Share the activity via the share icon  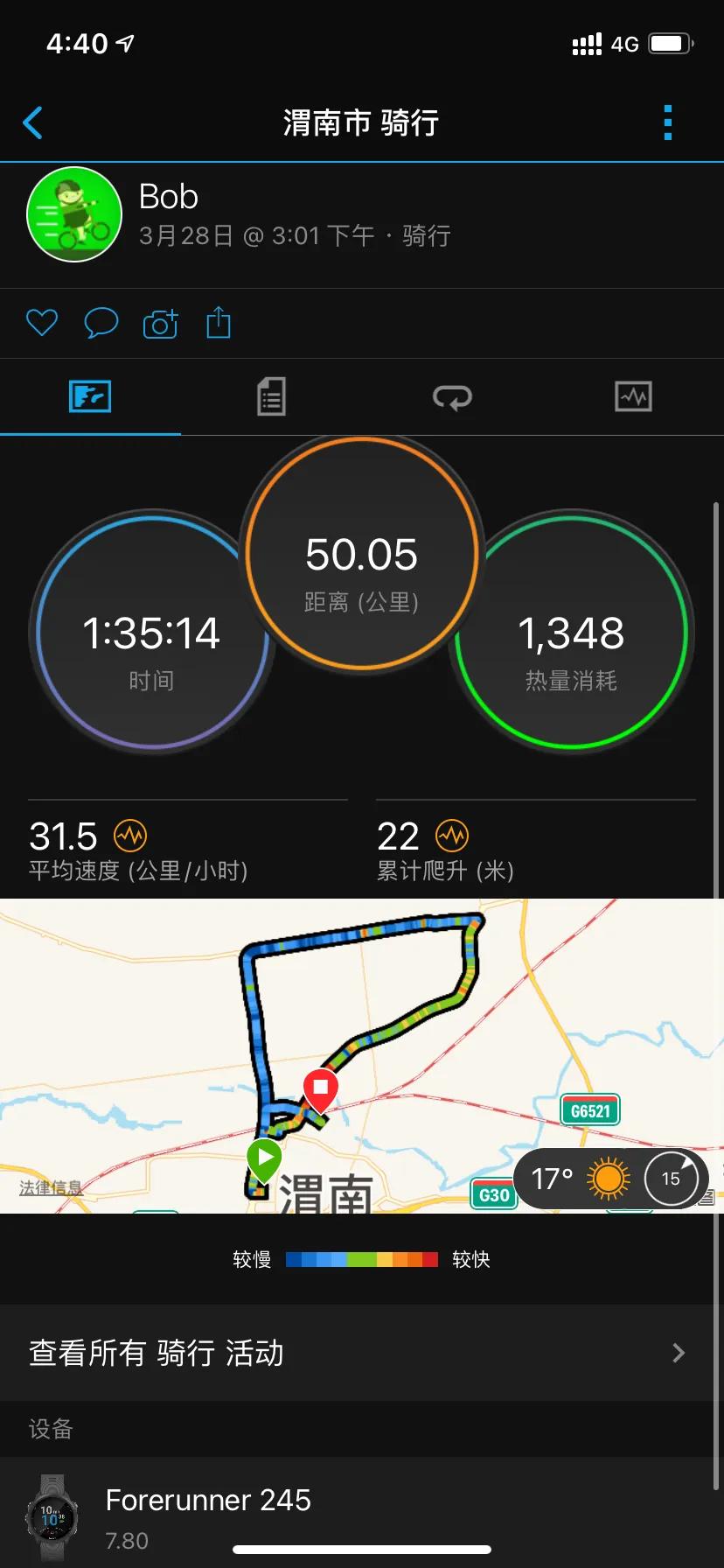pos(218,323)
